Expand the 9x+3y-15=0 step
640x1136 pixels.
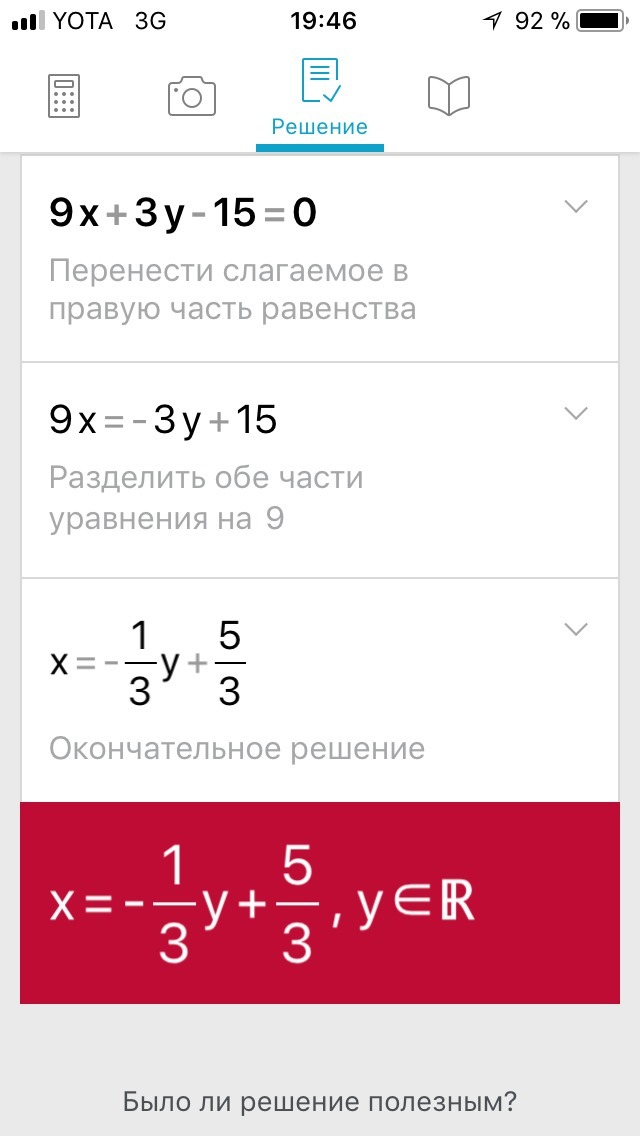[x=575, y=207]
